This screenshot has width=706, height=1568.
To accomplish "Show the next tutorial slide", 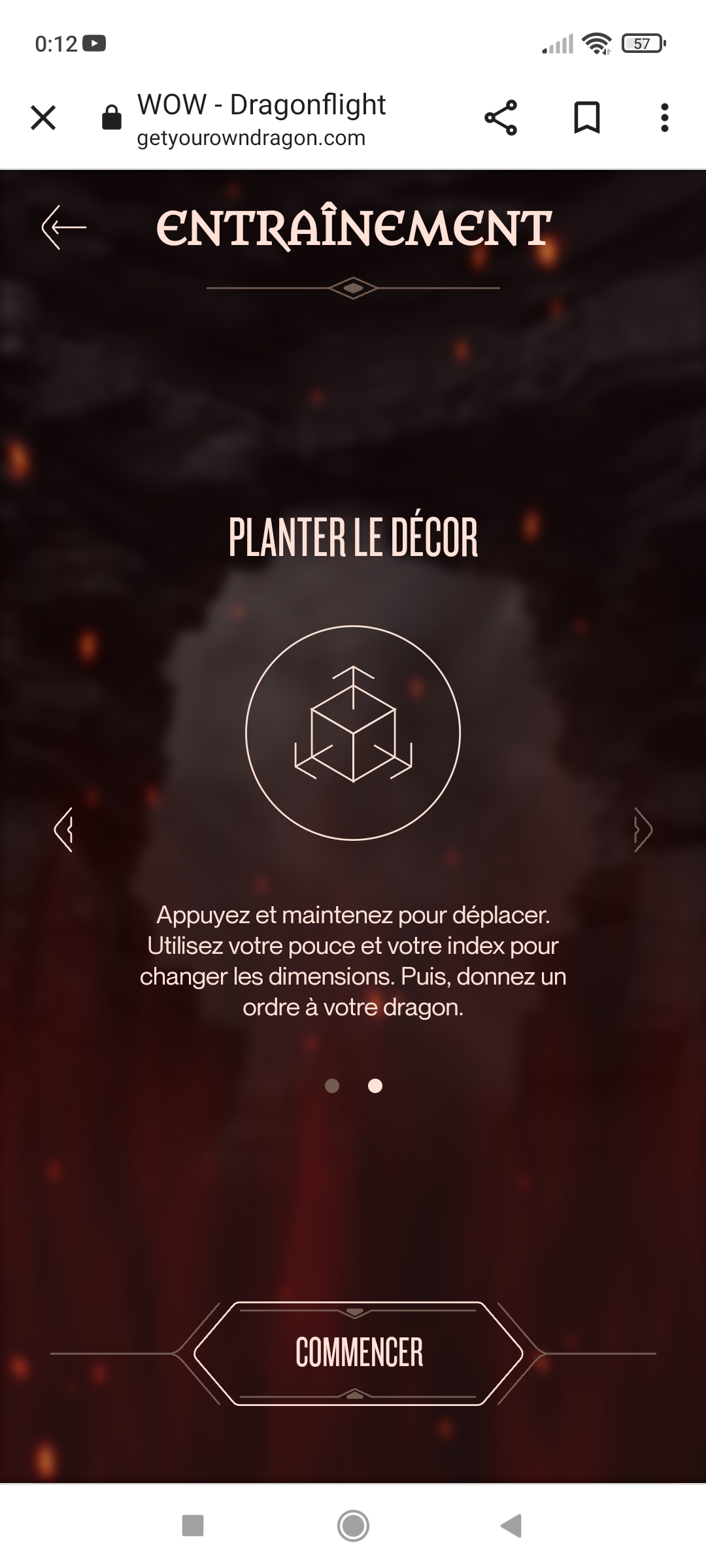I will (643, 830).
